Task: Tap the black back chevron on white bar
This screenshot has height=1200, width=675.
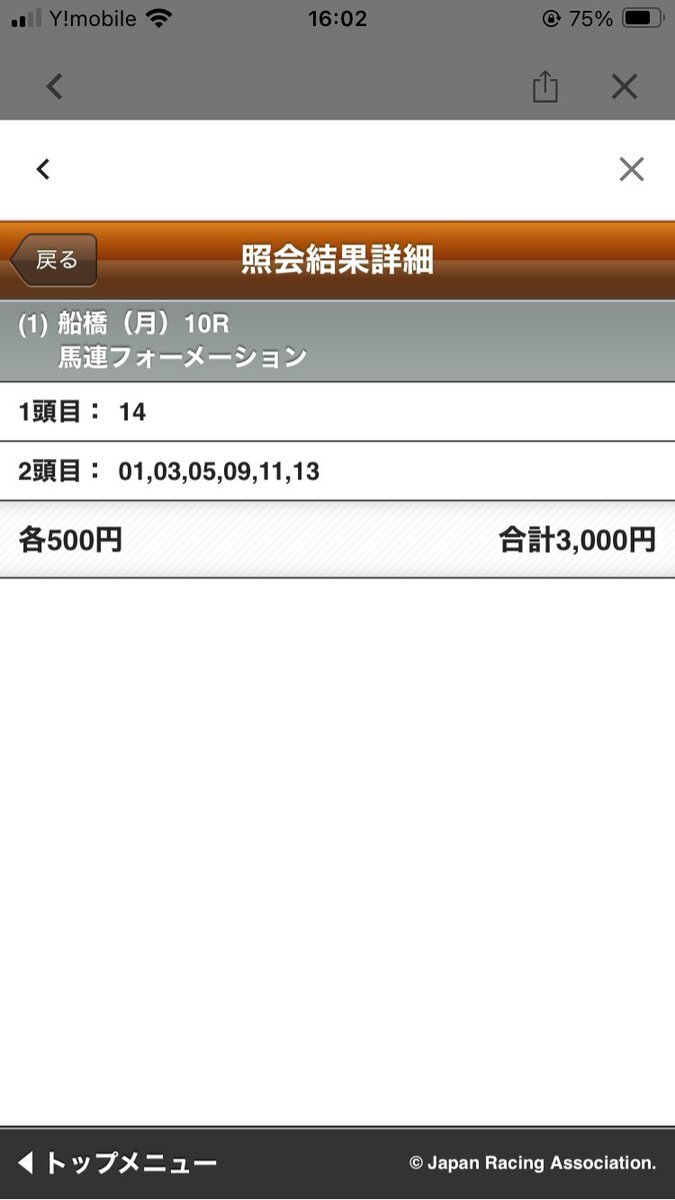Action: click(x=42, y=169)
